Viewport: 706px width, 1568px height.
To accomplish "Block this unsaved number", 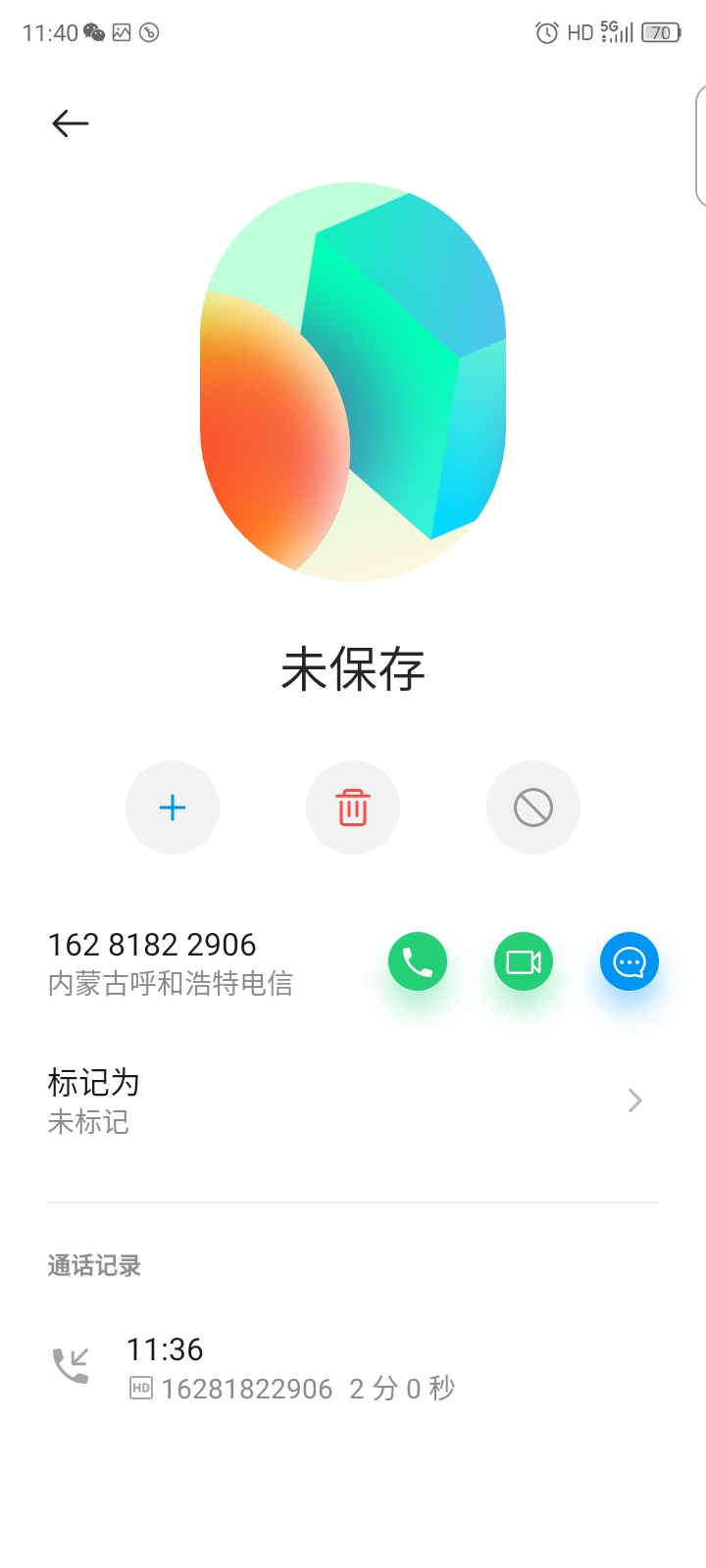I will click(x=533, y=808).
